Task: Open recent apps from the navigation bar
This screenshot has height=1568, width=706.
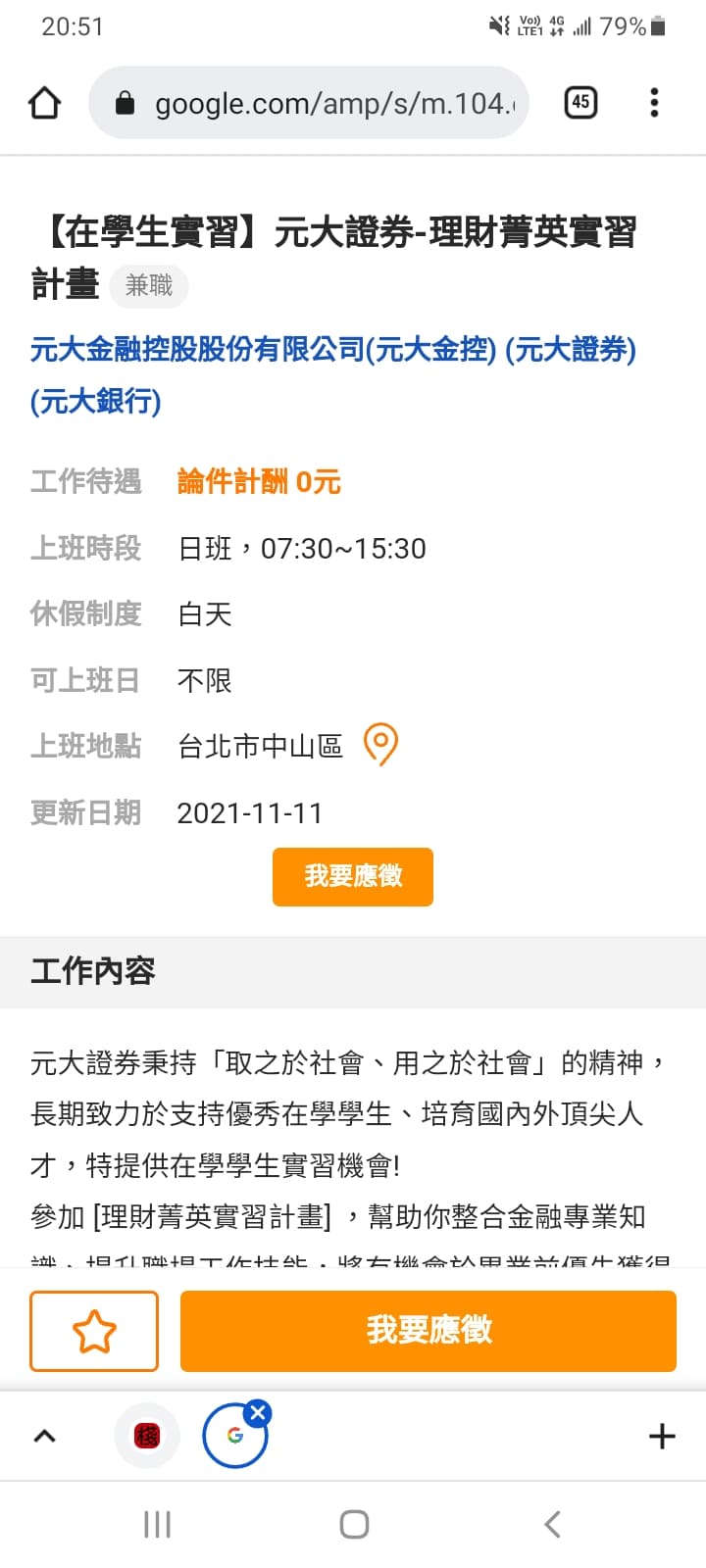Action: point(157,1524)
